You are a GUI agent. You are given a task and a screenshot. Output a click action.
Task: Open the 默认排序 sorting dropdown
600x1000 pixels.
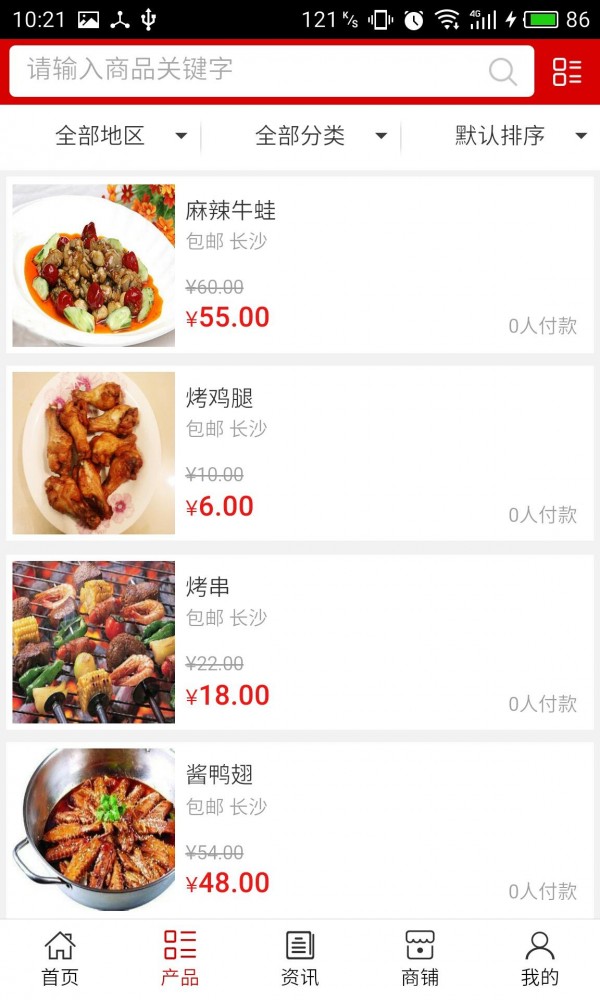(520, 136)
